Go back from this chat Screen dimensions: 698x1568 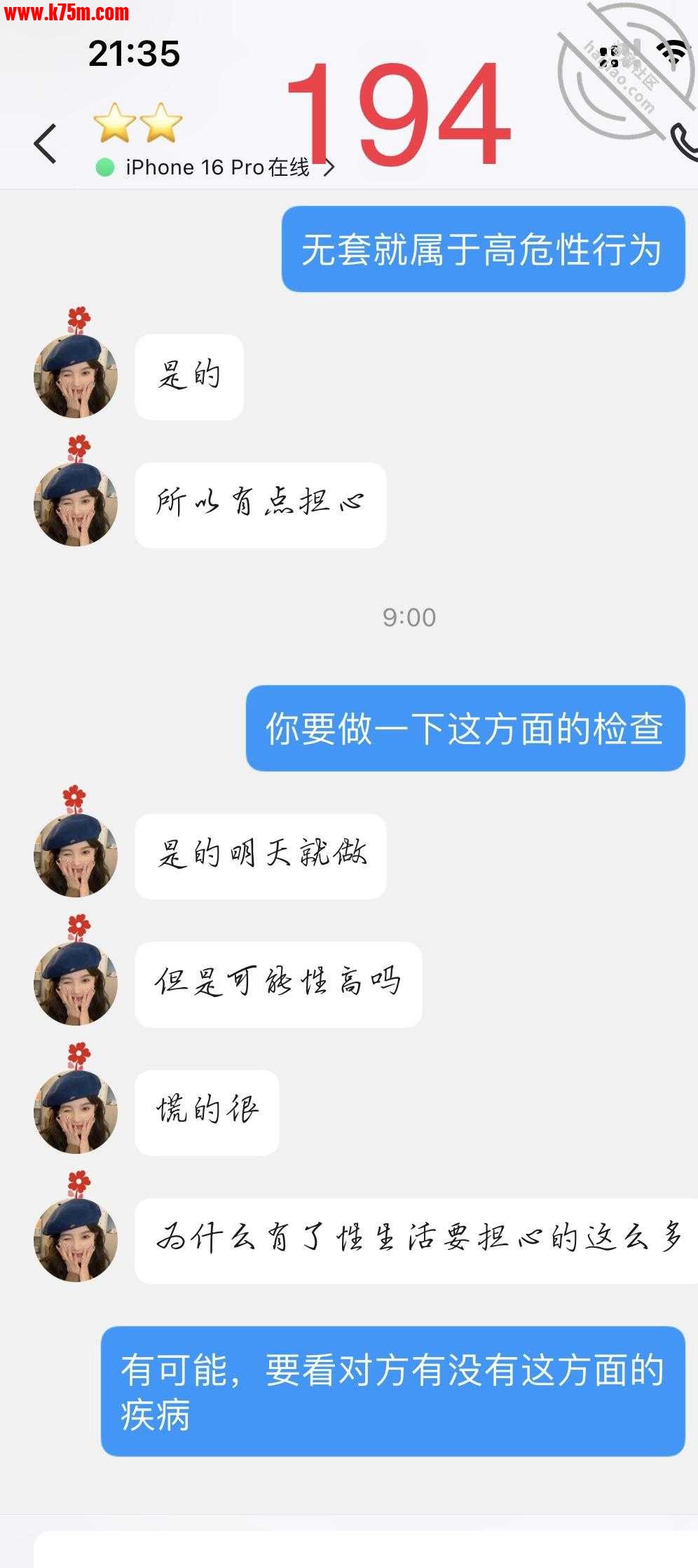pyautogui.click(x=46, y=144)
